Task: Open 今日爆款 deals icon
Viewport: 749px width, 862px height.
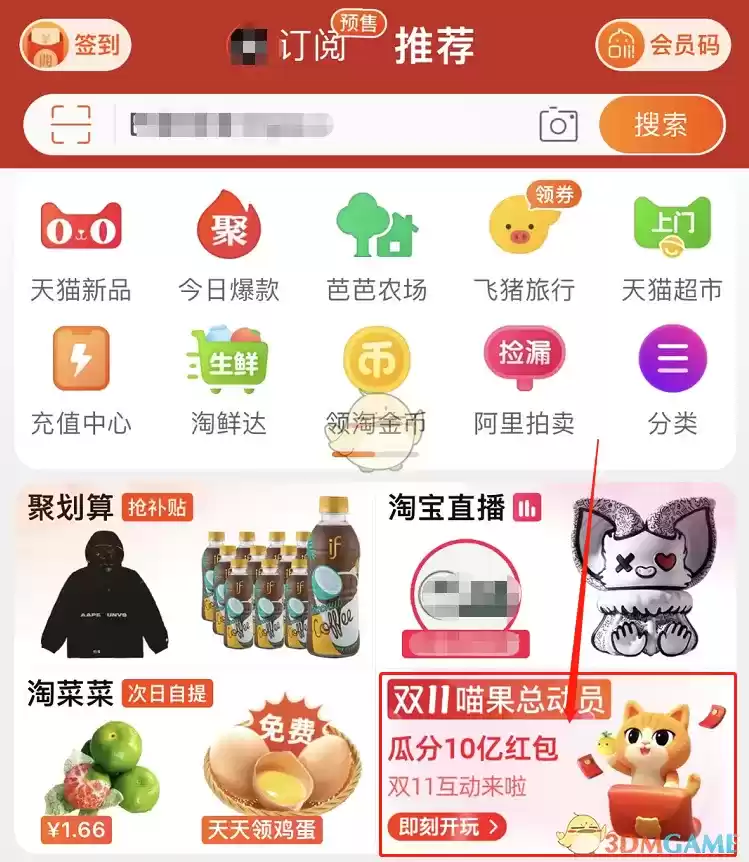Action: tap(228, 228)
